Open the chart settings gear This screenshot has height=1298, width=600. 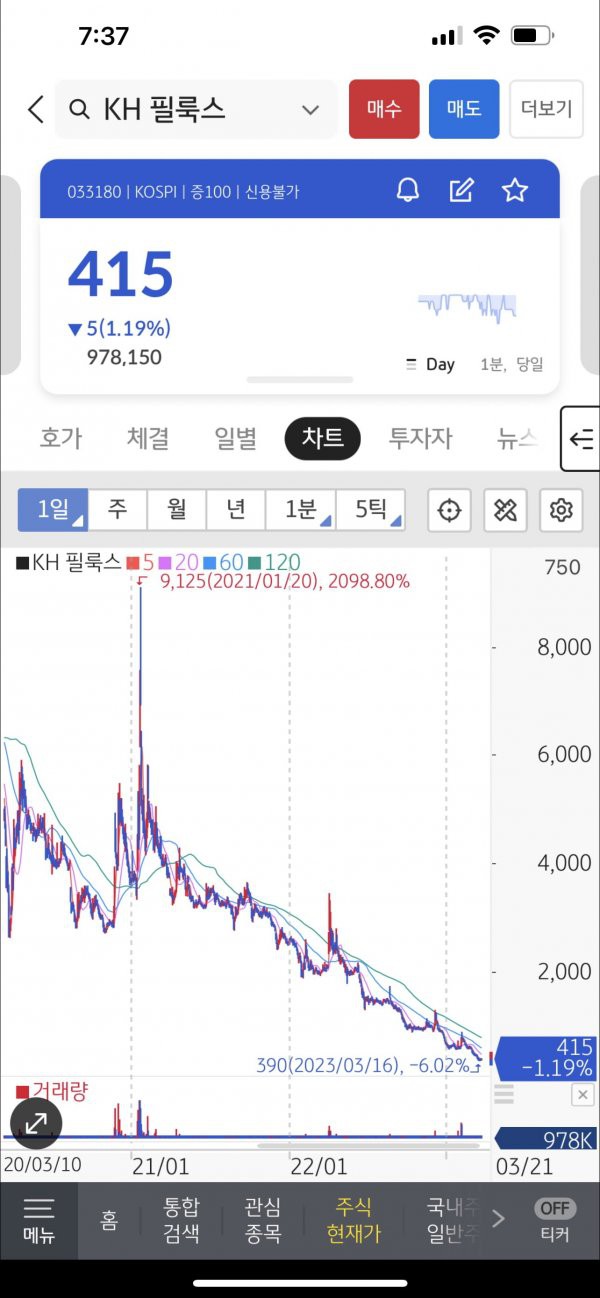pos(561,511)
